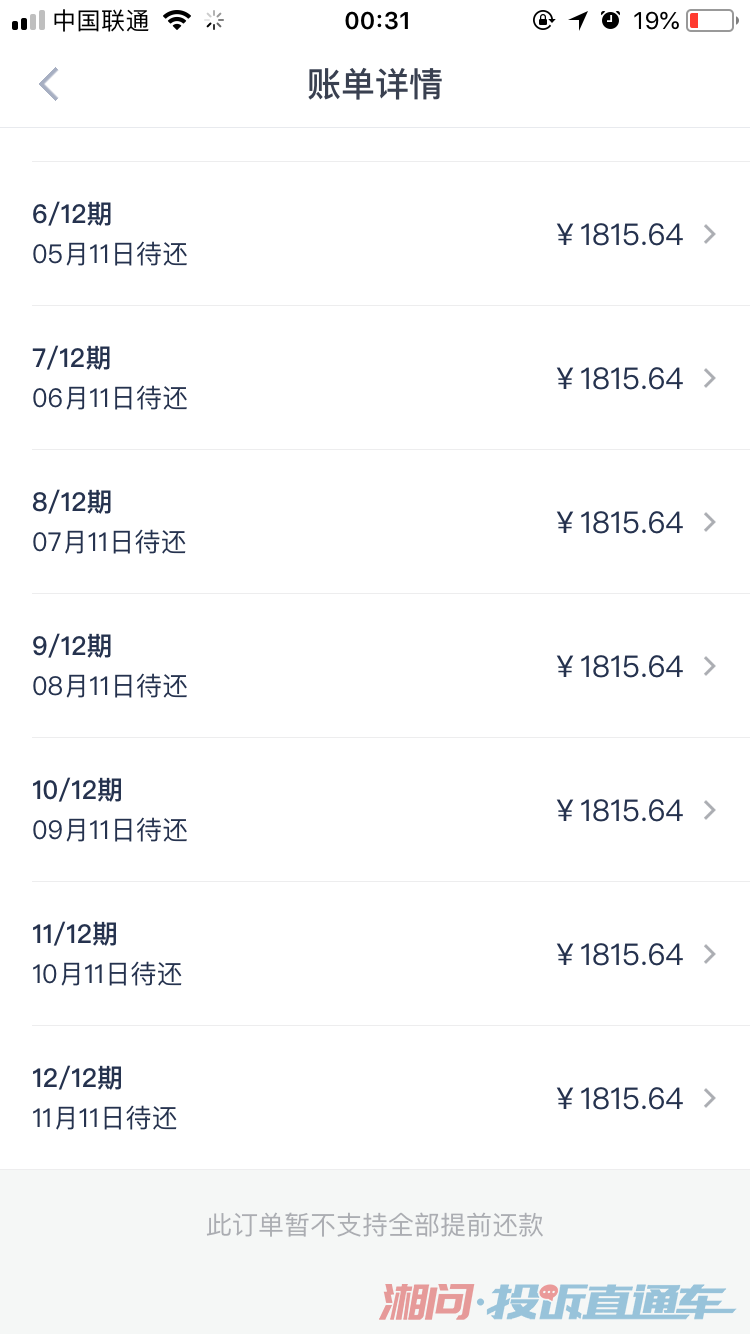View the final 12/12期 installment
Screen dimensions: 750x1334
pyautogui.click(x=375, y=1098)
